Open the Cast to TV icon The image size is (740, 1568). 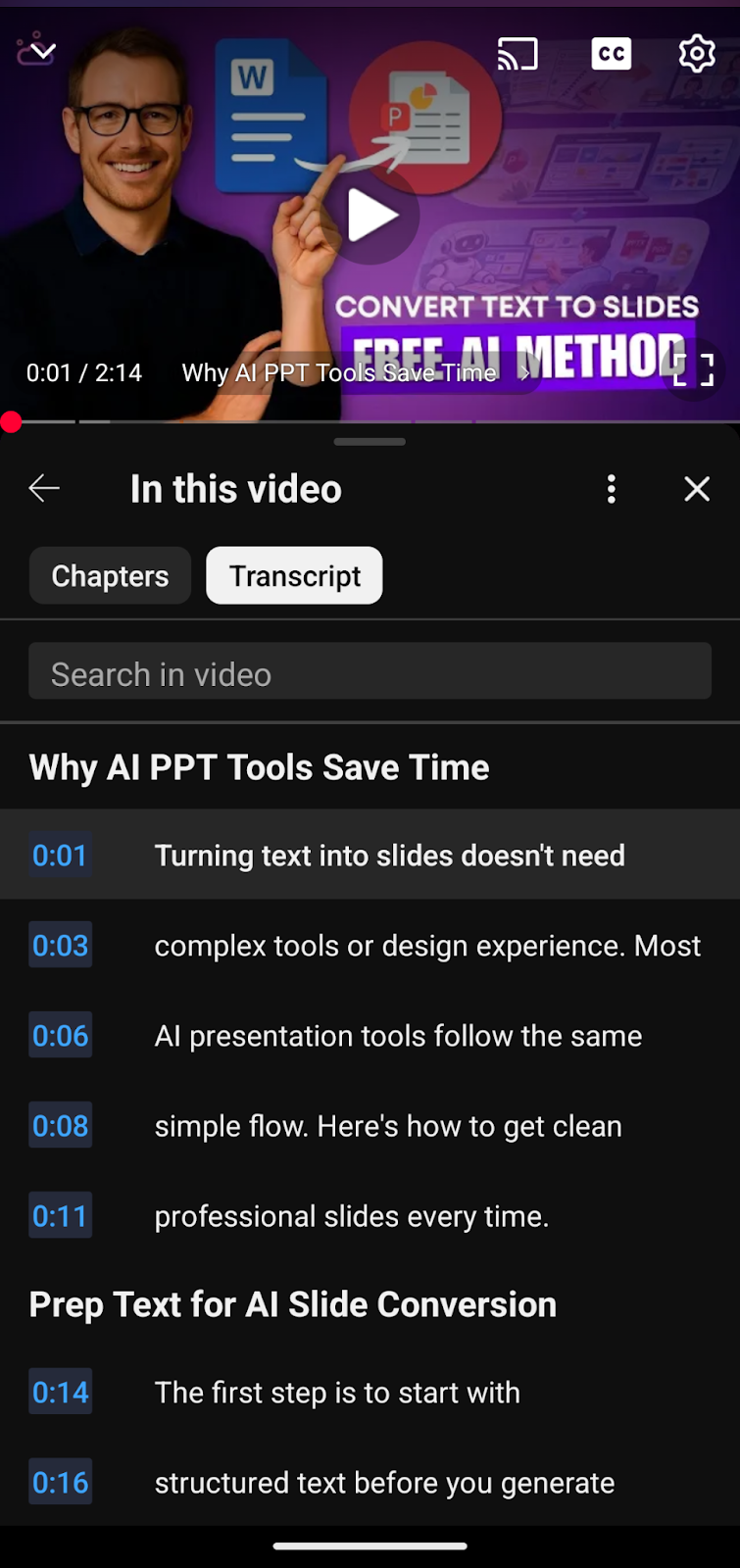(x=518, y=54)
